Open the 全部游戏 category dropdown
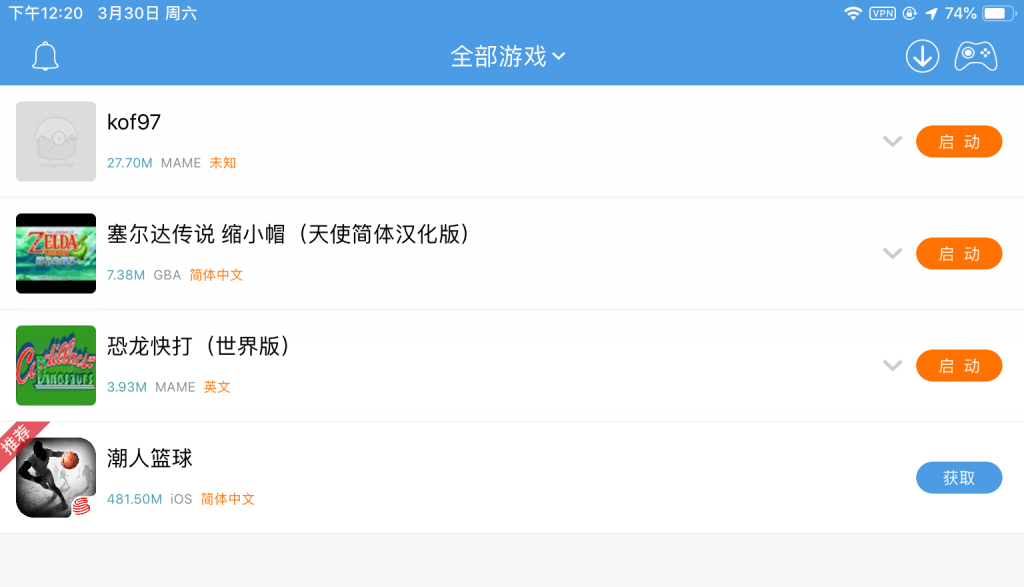The height and width of the screenshot is (587, 1024). coord(508,57)
